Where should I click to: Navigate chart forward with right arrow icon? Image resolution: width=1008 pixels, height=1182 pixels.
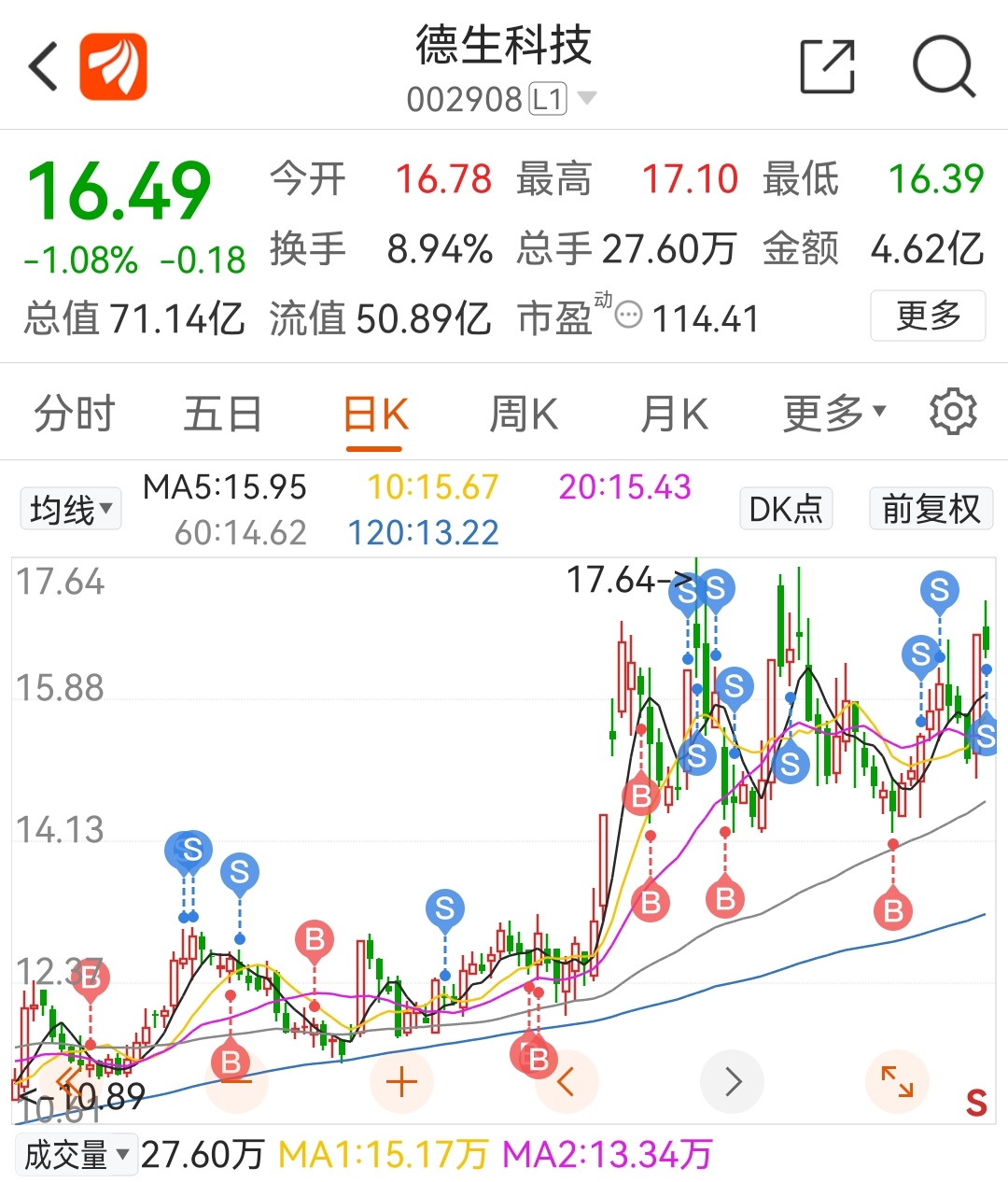click(x=733, y=1081)
